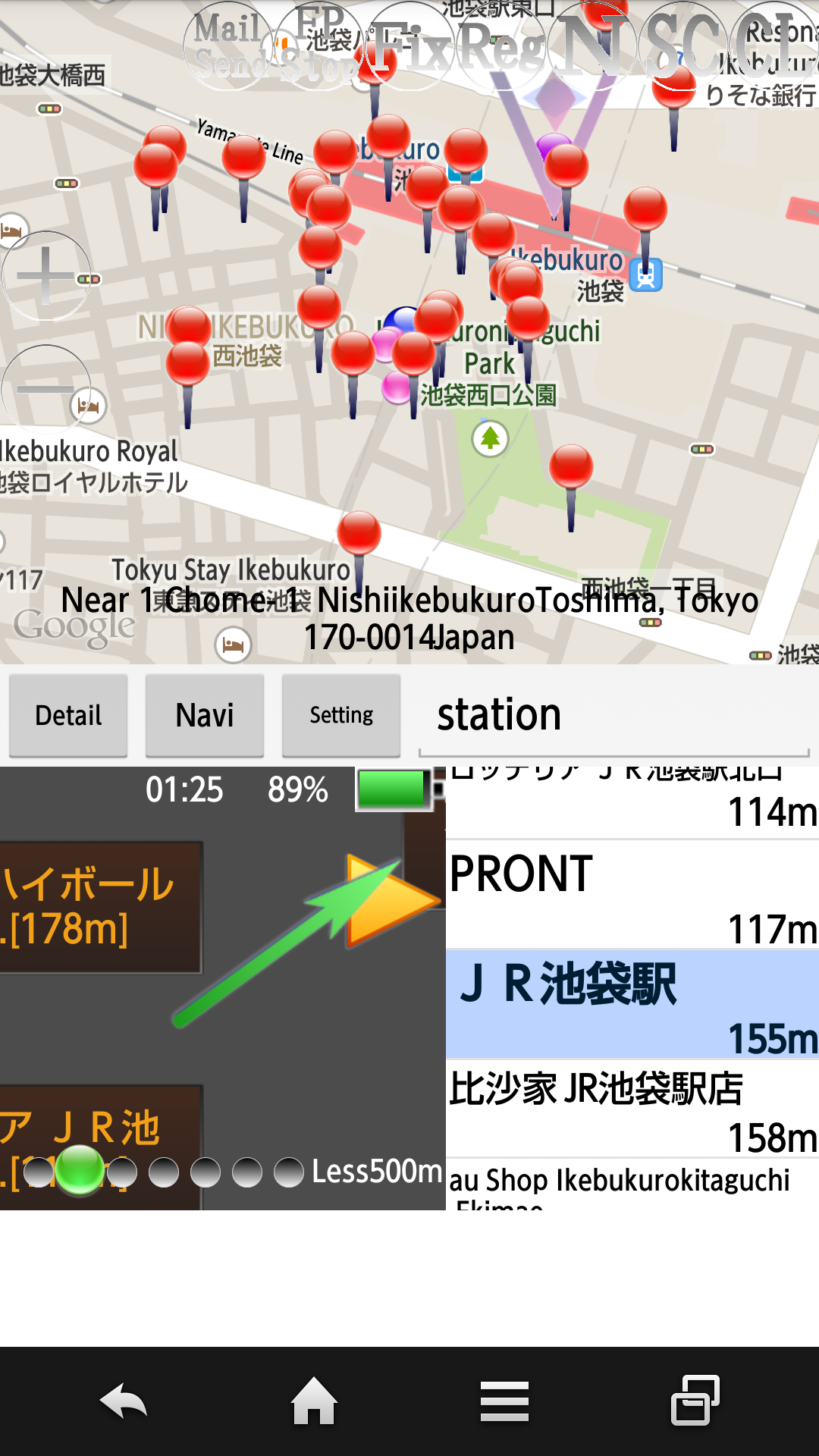Select 比沙家 JR池袋駅店 result

tap(632, 1109)
